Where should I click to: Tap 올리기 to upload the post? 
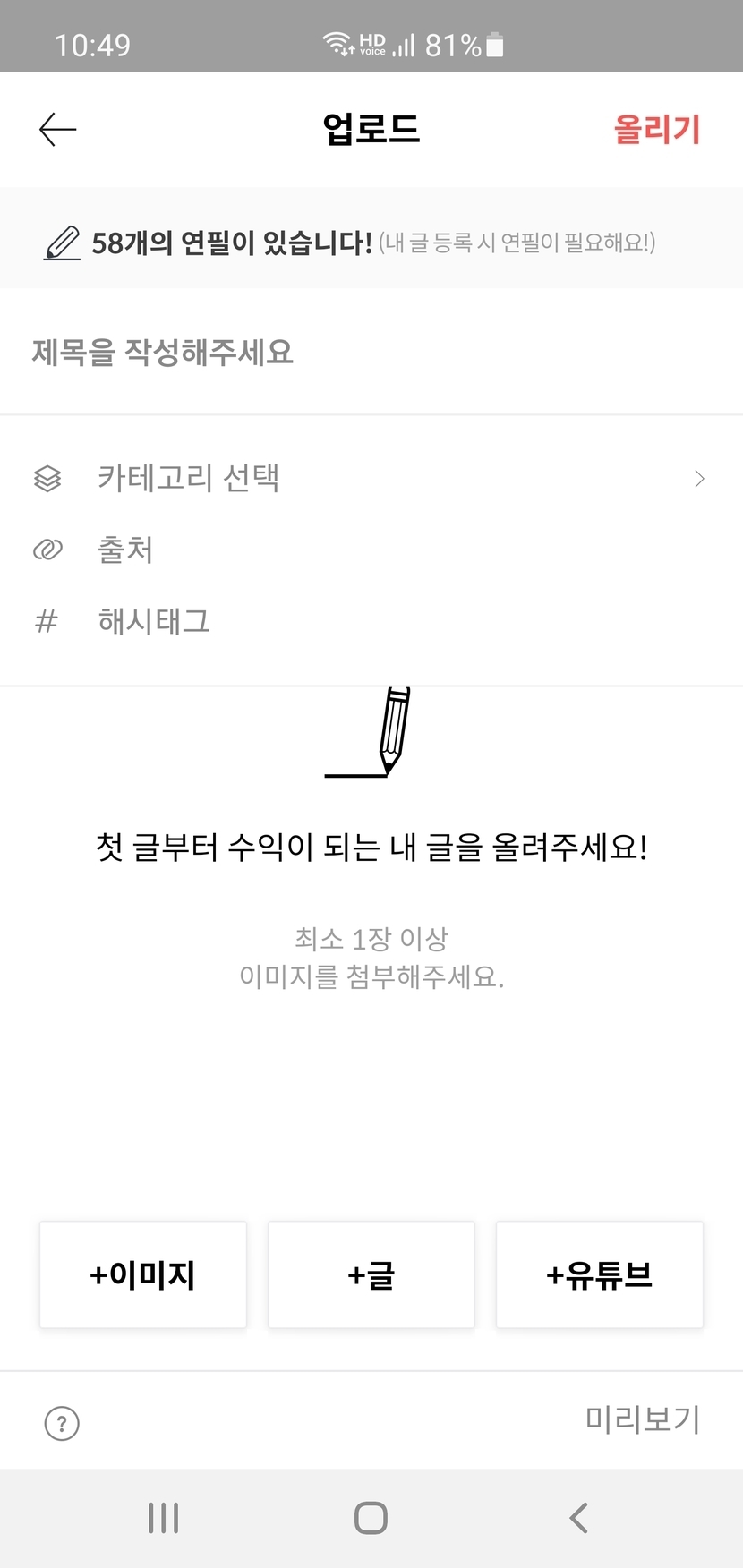pos(656,130)
